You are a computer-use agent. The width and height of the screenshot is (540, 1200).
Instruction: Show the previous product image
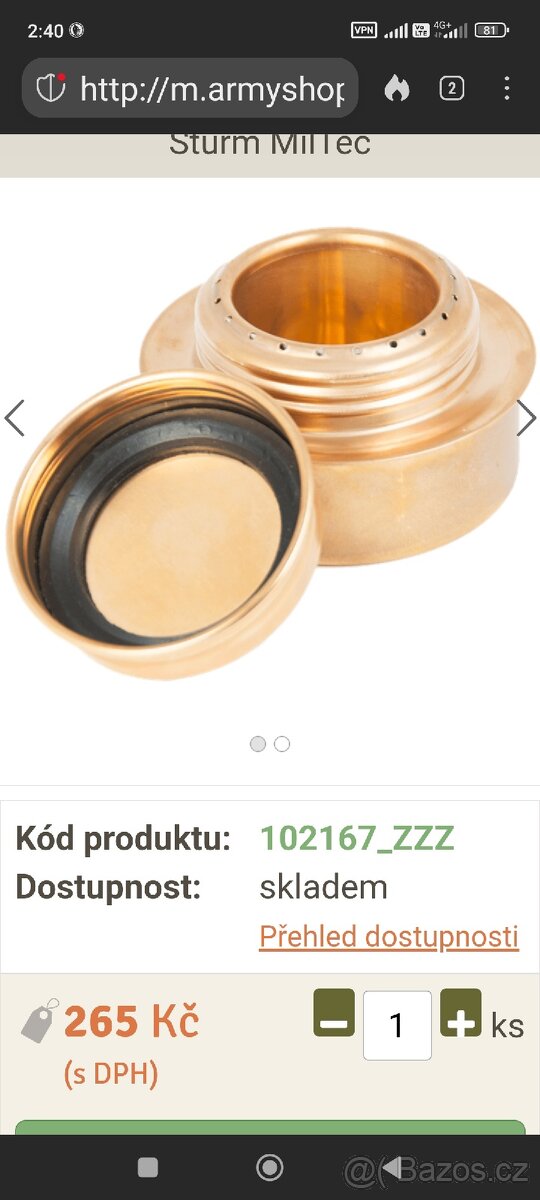point(15,418)
